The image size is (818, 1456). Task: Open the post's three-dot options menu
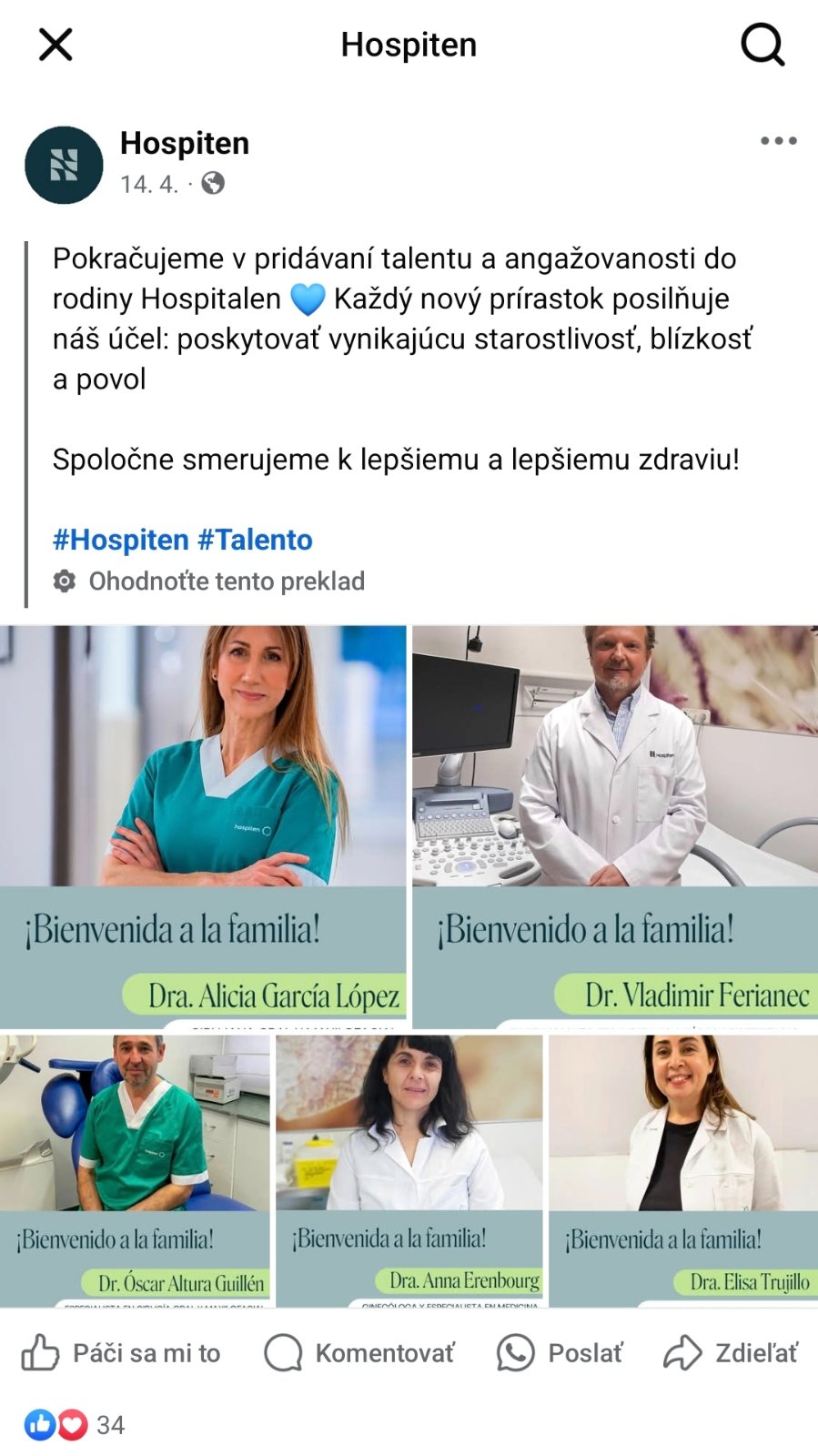point(778,141)
